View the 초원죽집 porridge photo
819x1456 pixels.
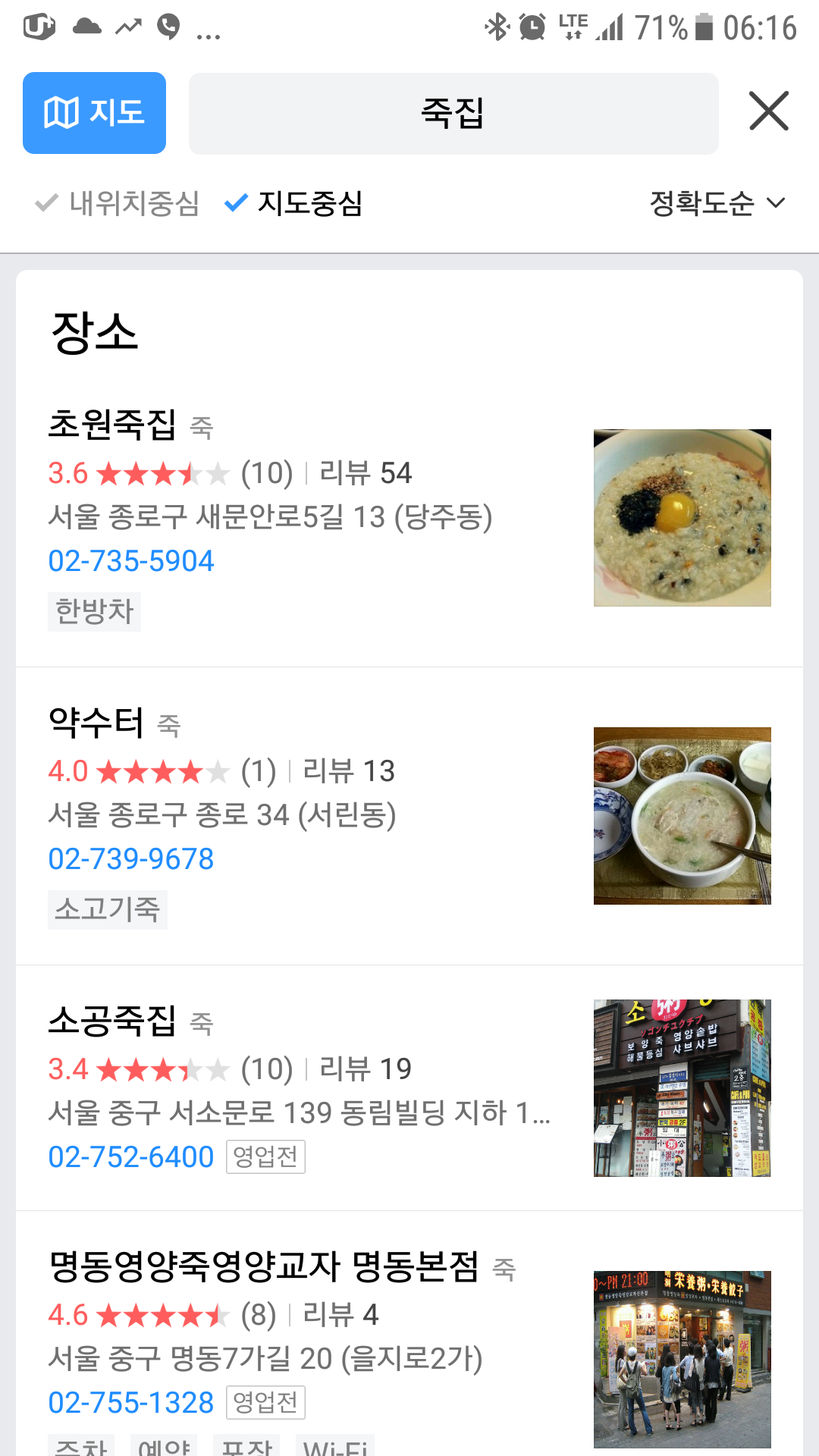pos(682,518)
